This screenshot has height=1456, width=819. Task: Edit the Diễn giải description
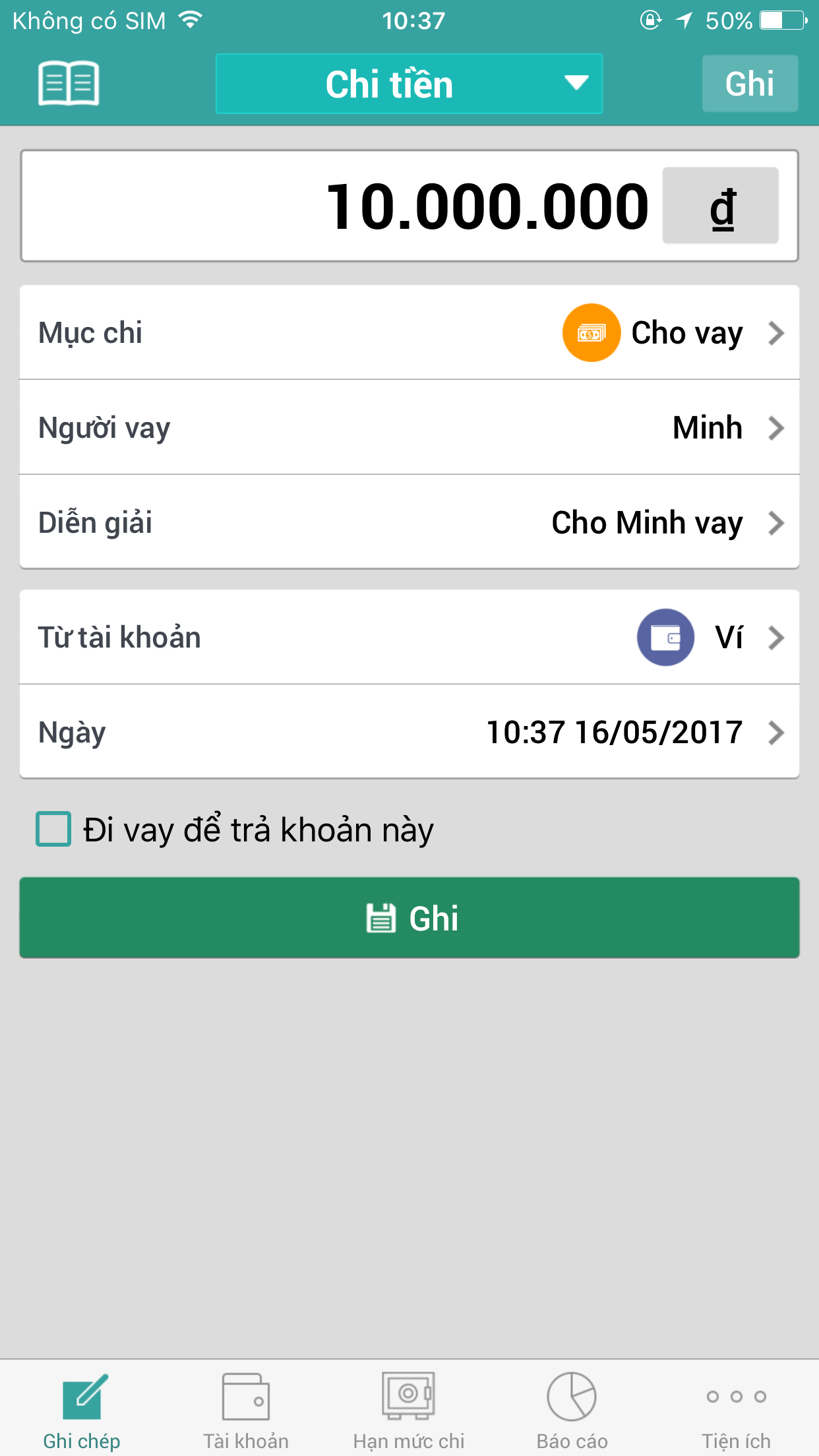click(x=409, y=522)
